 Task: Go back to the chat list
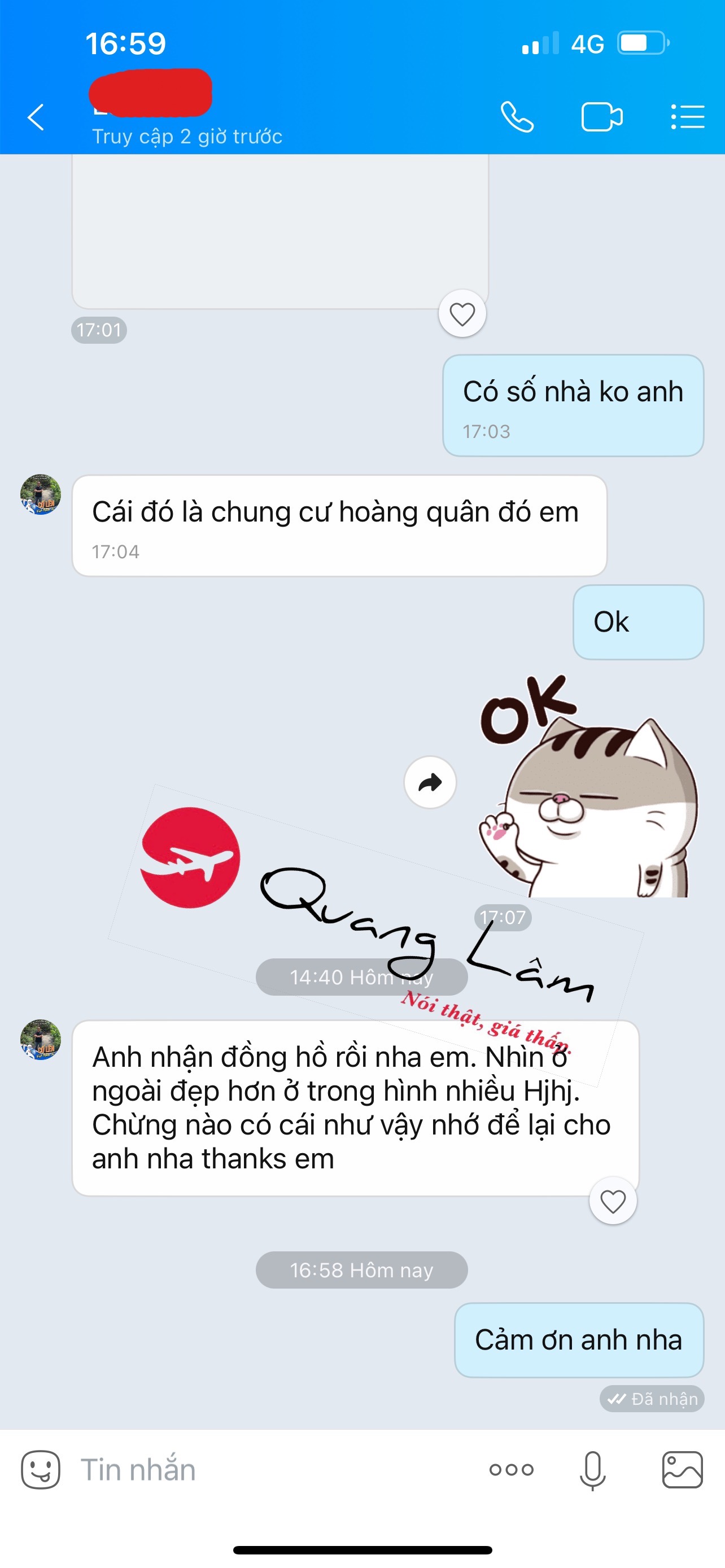[37, 117]
